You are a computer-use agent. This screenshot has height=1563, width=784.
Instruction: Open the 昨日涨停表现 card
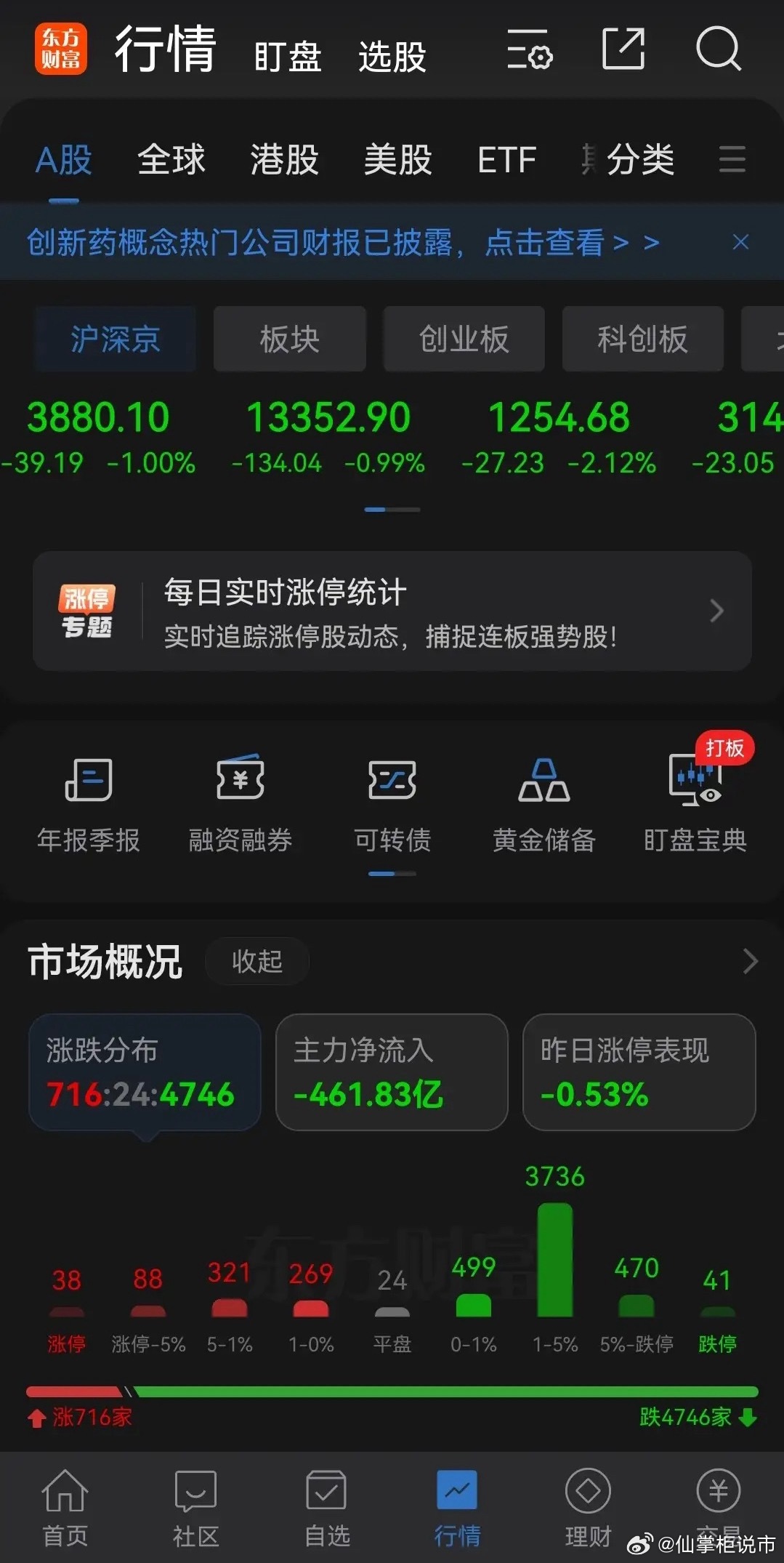click(x=639, y=1072)
